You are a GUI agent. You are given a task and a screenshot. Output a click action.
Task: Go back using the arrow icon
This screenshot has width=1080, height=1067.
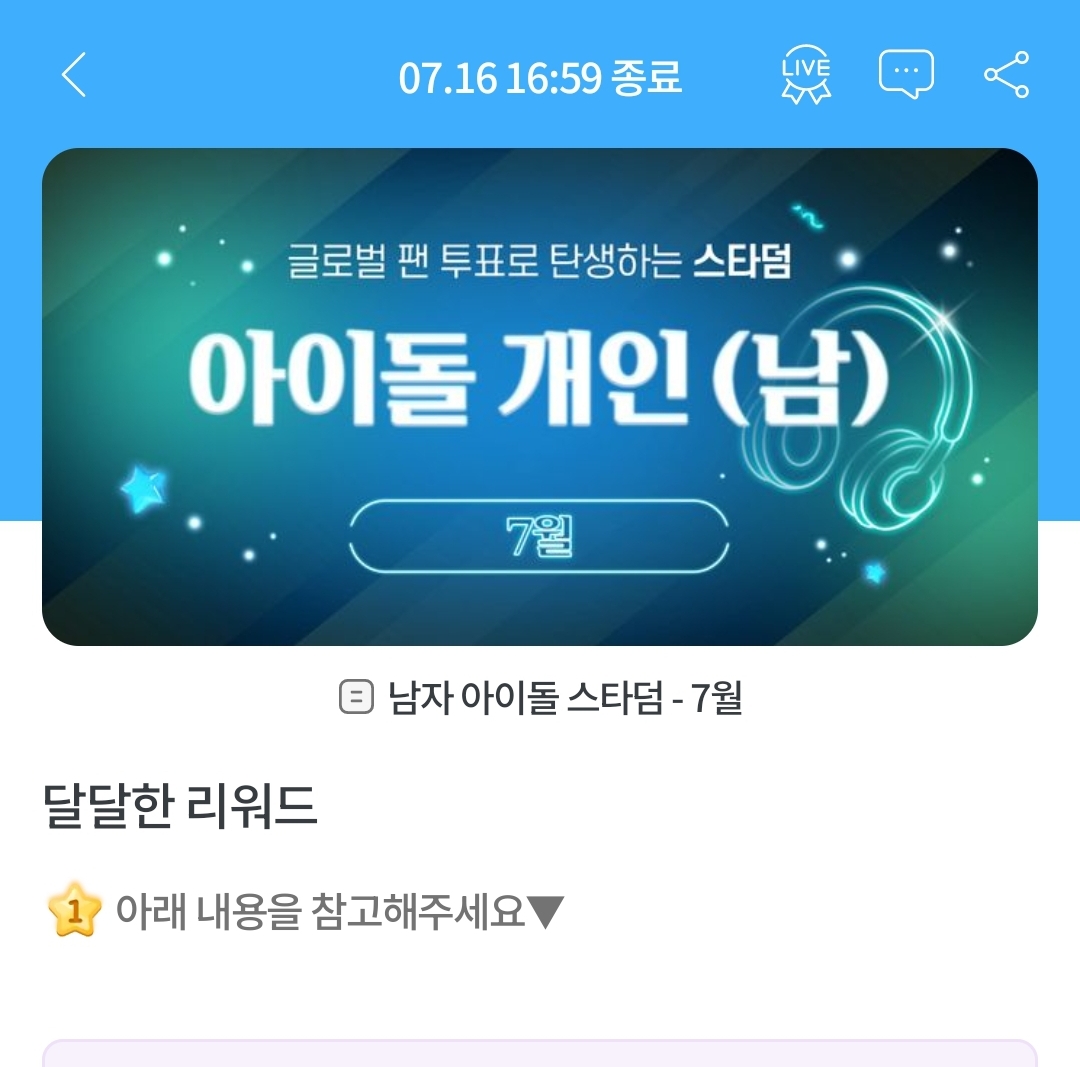click(74, 76)
